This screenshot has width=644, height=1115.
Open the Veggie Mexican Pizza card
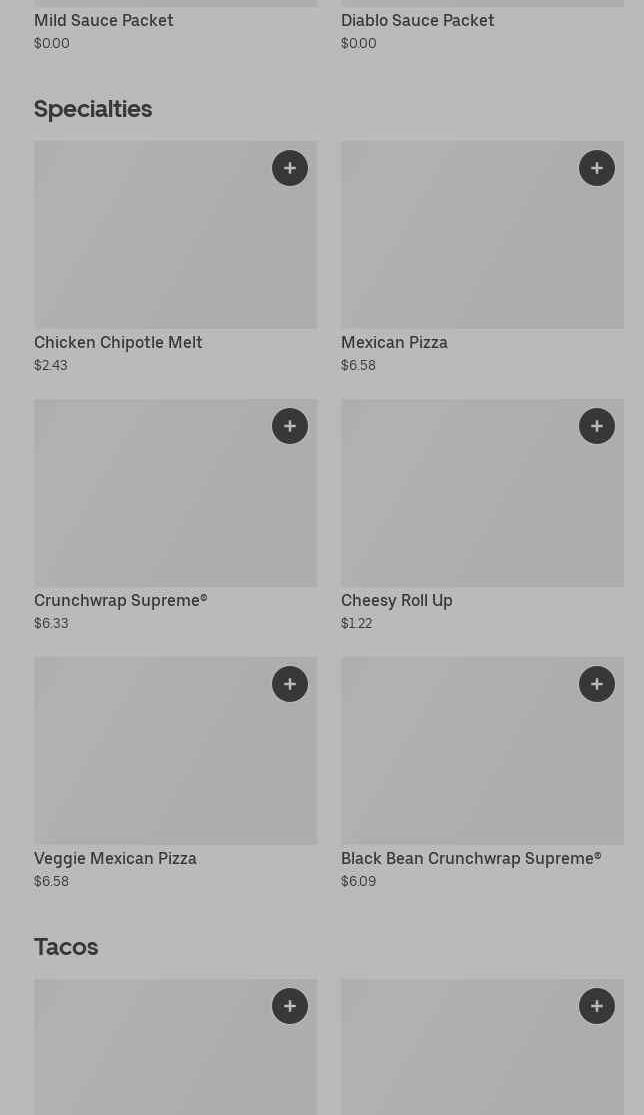(x=150, y=765)
